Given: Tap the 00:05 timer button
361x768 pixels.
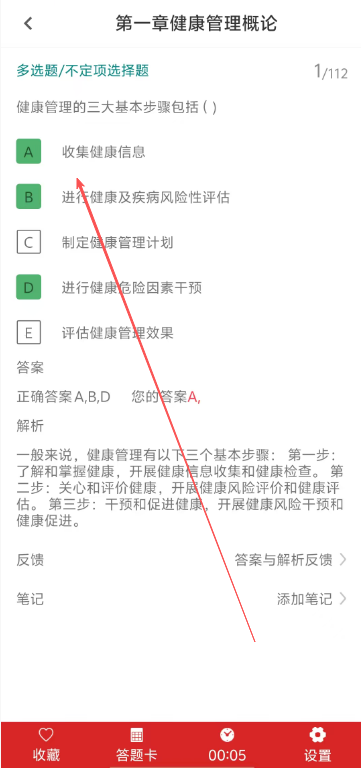Looking at the screenshot, I should click(x=227, y=744).
